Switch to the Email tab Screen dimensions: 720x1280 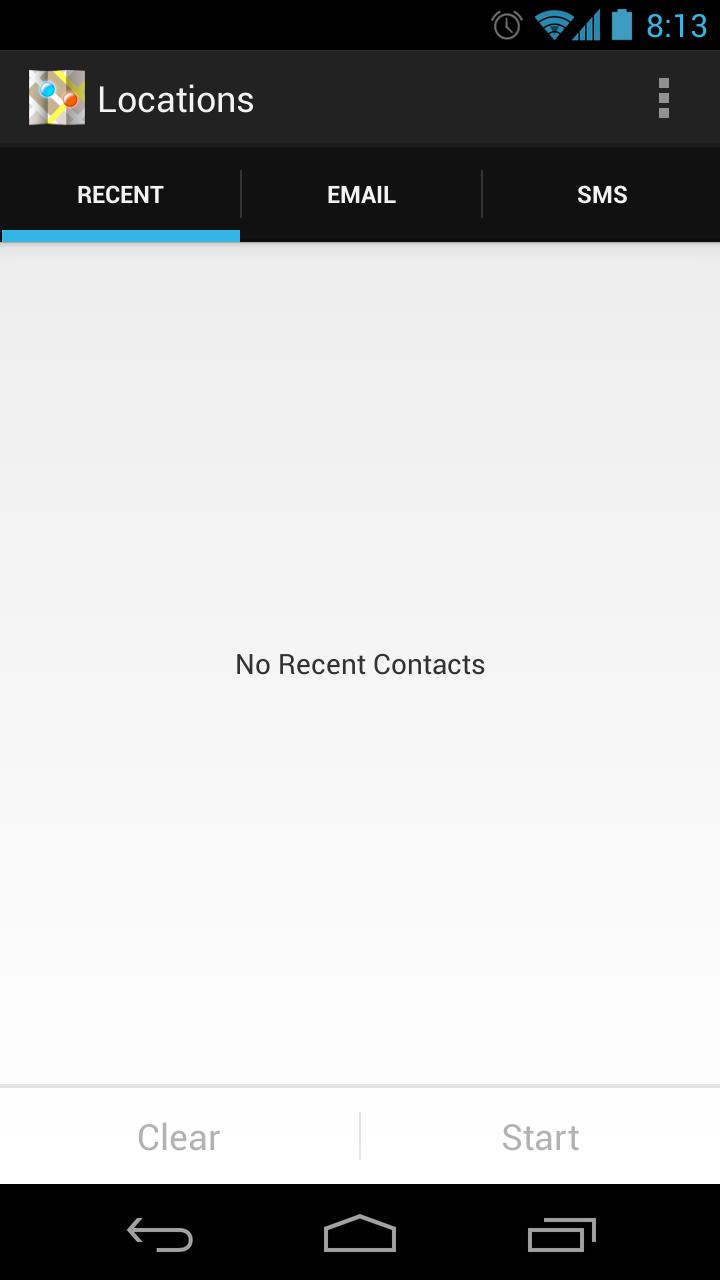(x=361, y=195)
